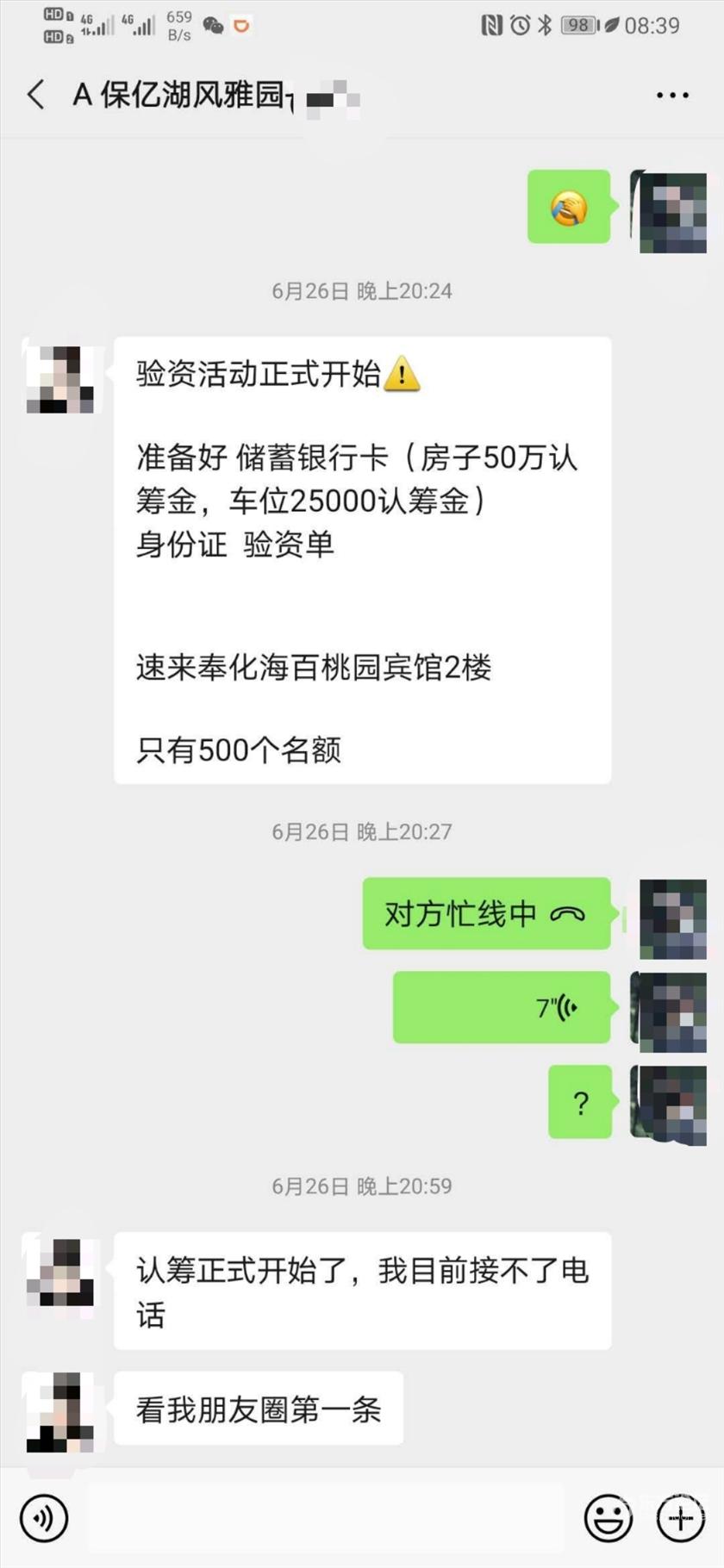Tap the message text field
The width and height of the screenshot is (724, 1568).
tap(326, 1517)
